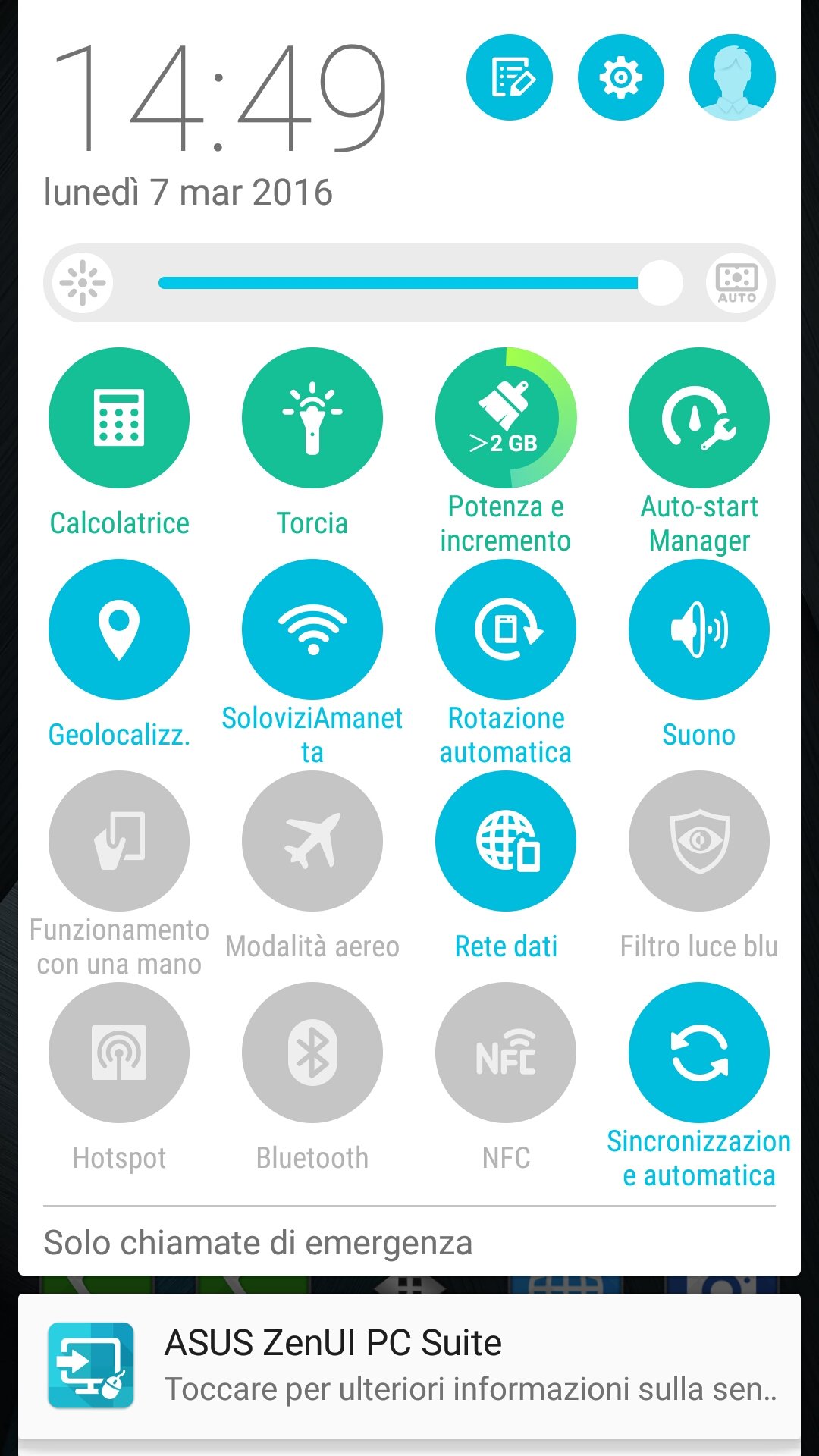Turn on NFC
Screen dimensions: 819x1456
pos(506,1053)
